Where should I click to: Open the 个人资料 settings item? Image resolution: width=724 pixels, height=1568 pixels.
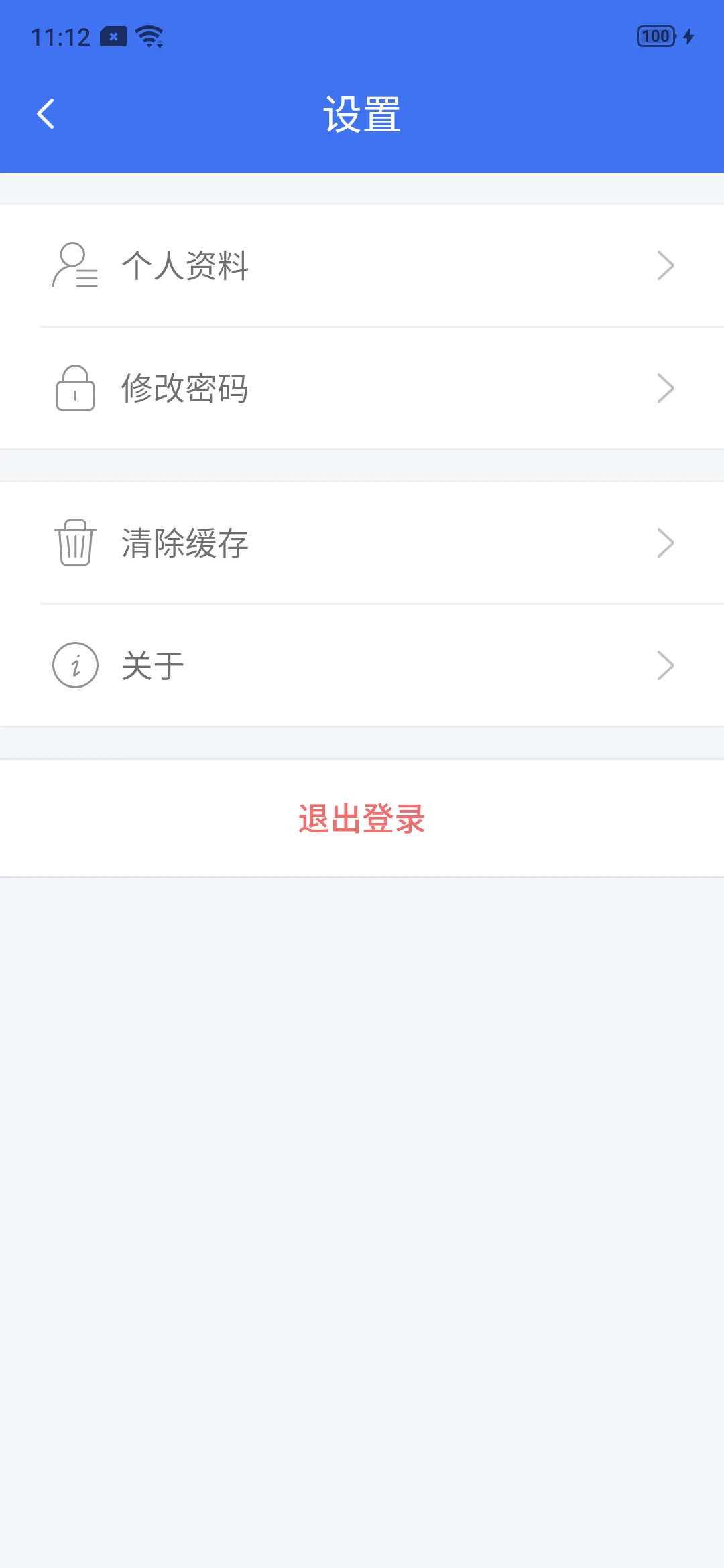[185, 266]
